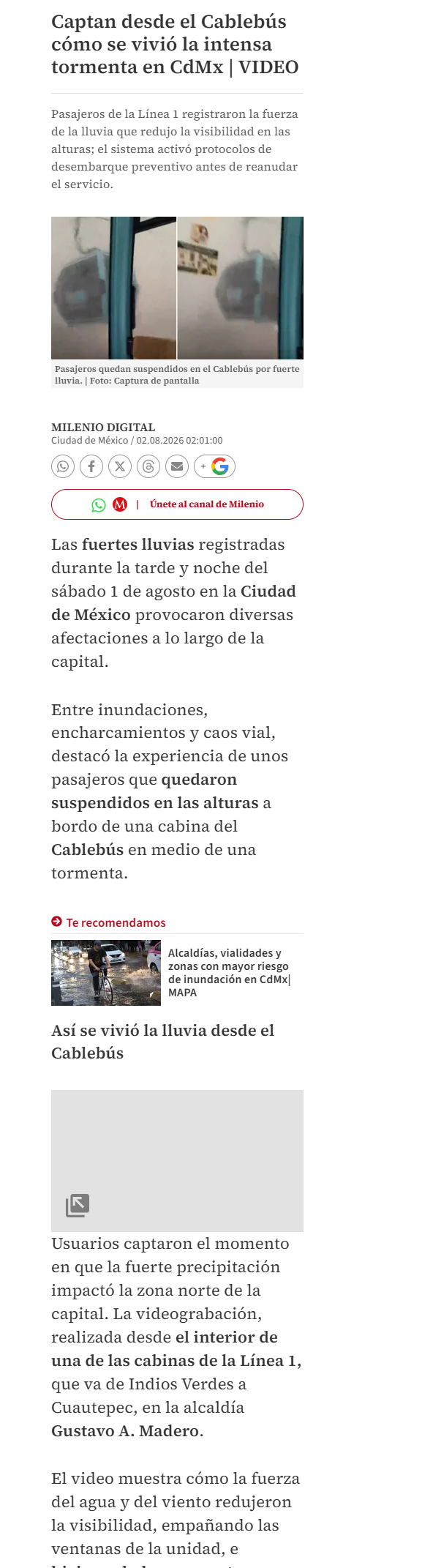Share the article on X
This screenshot has width=422, height=1568.
120,466
